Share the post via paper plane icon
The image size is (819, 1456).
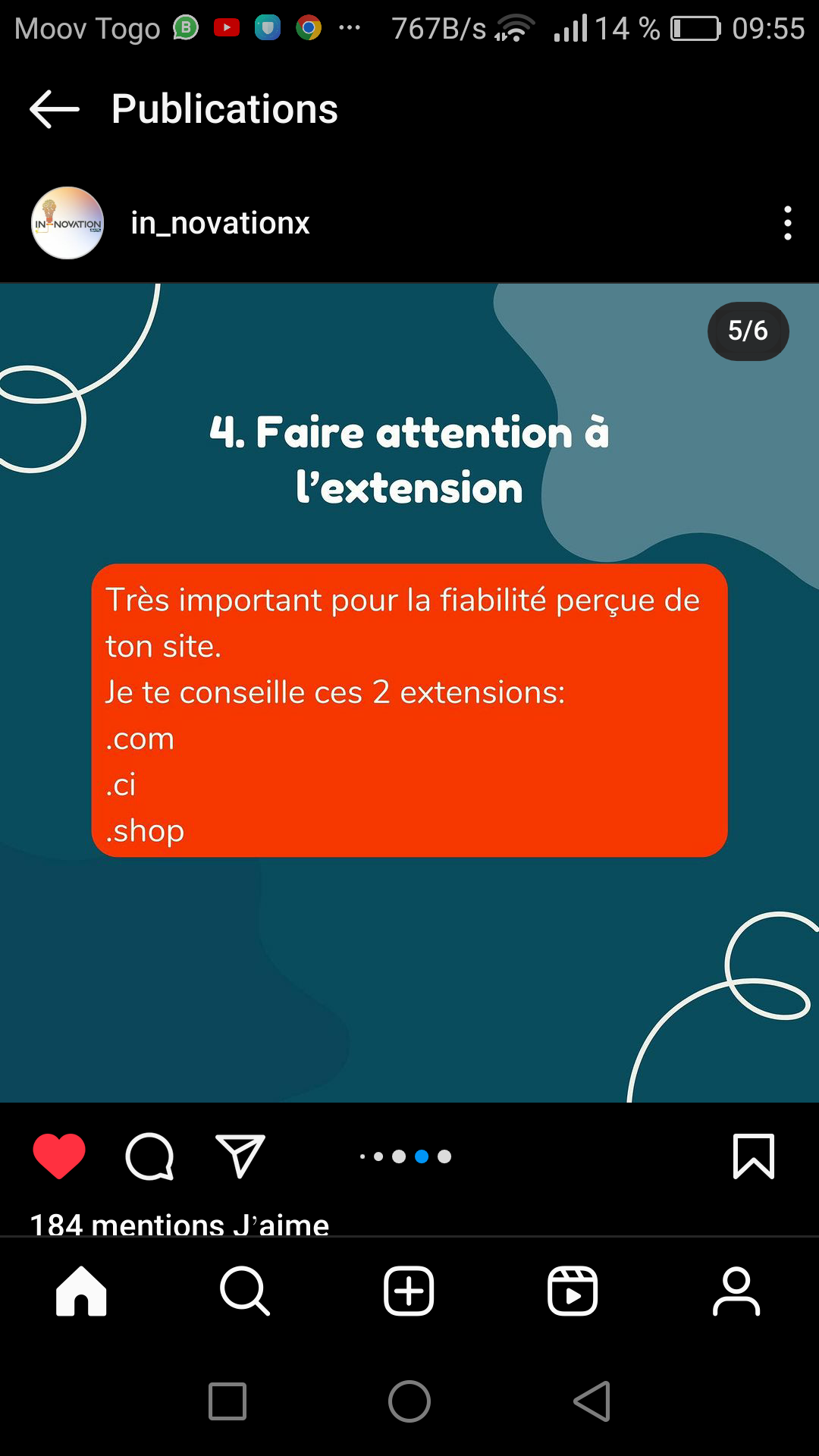point(240,1156)
